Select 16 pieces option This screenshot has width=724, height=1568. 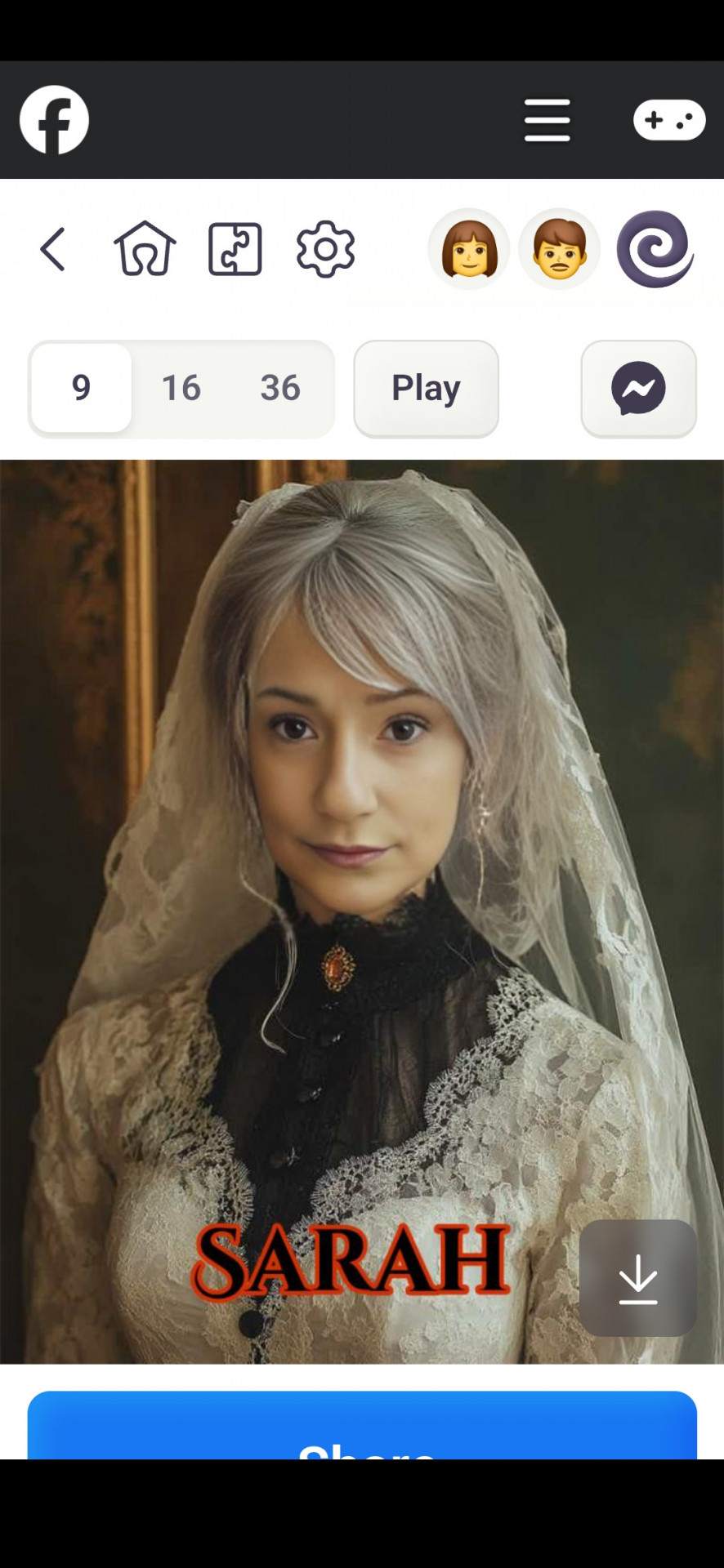click(181, 388)
